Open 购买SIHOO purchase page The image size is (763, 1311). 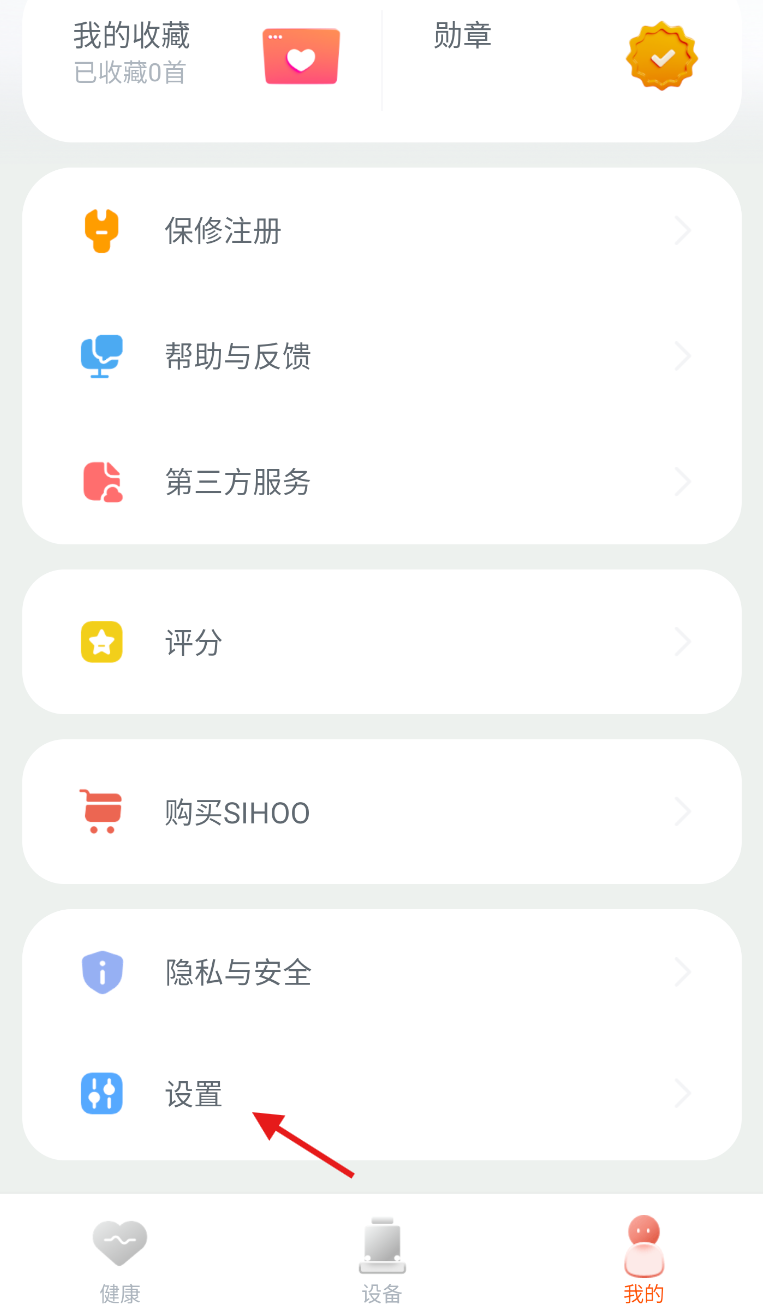(x=382, y=812)
